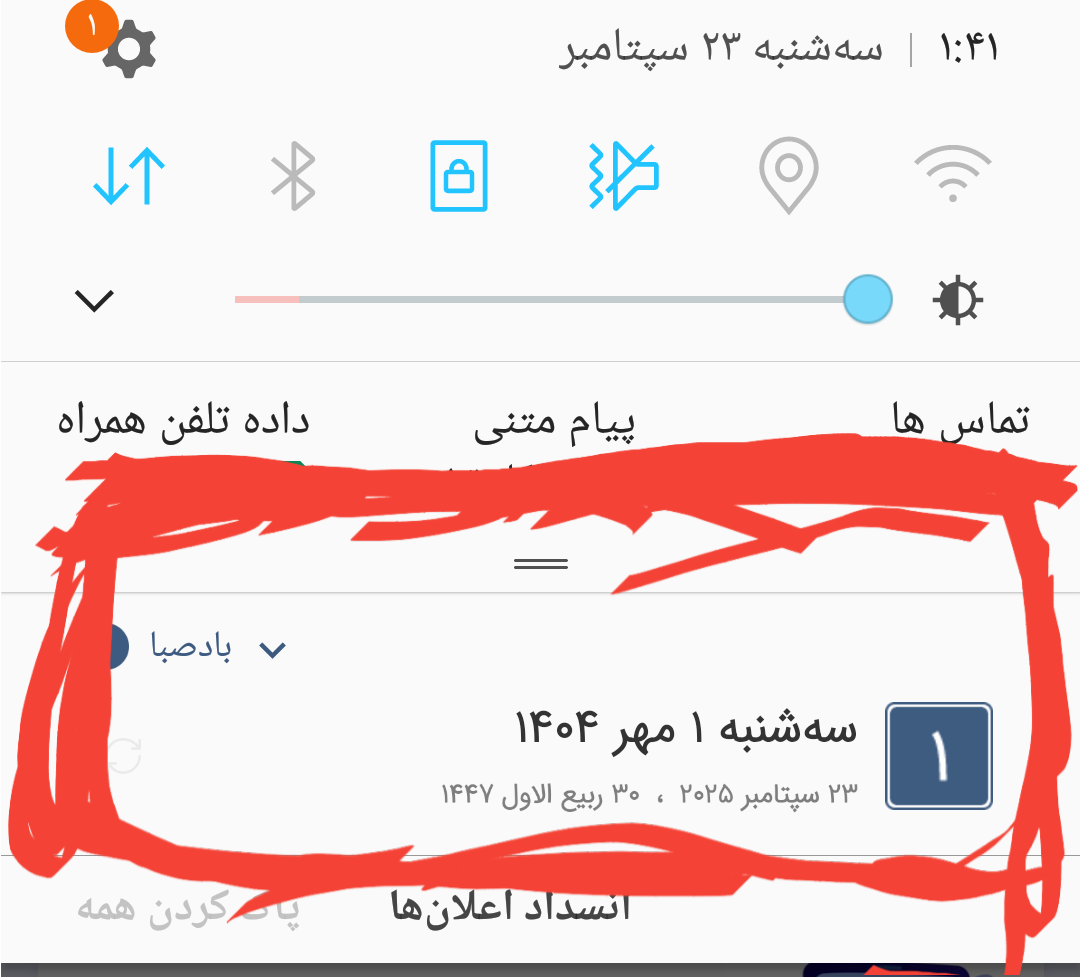Open settings via the gear icon
1080x977 pixels.
coord(130,50)
